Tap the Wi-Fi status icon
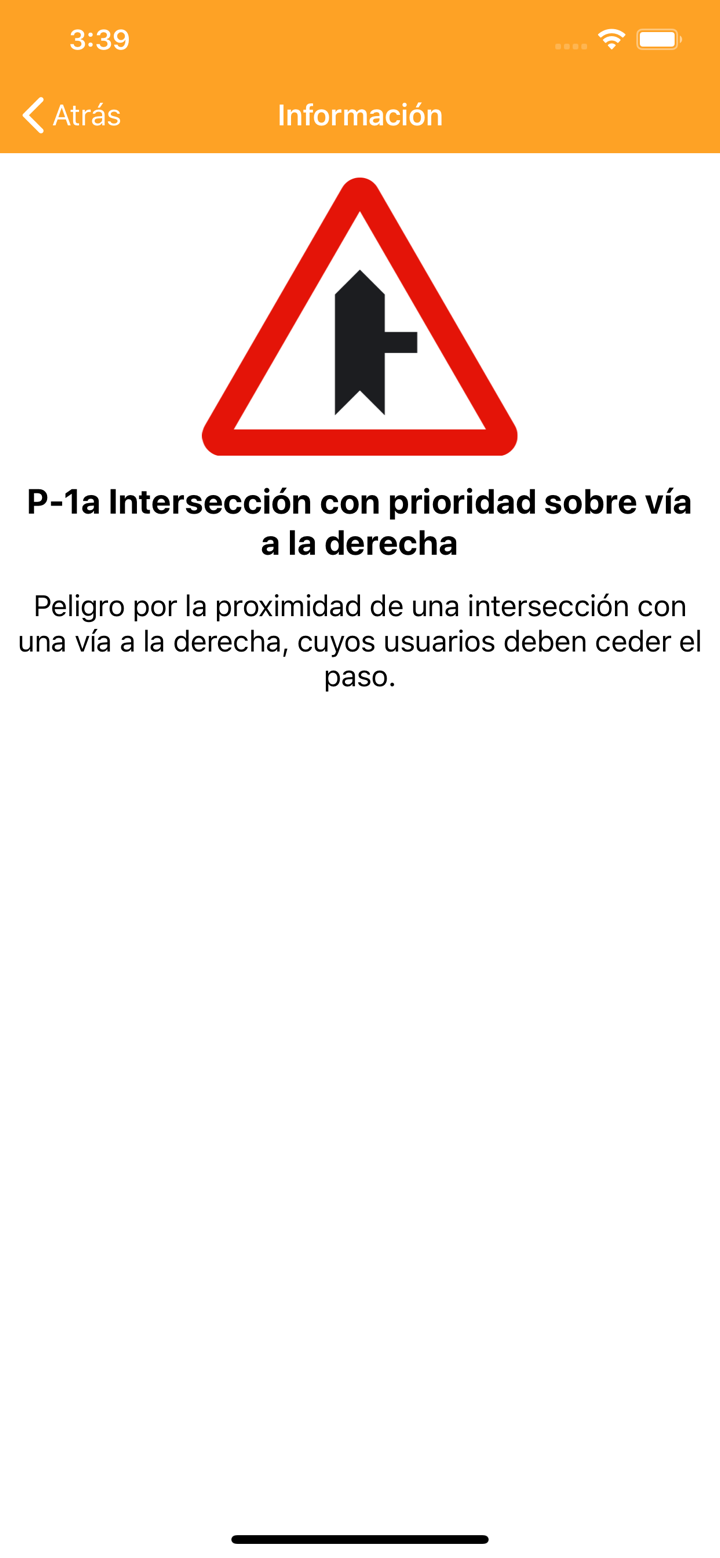Image resolution: width=720 pixels, height=1558 pixels. tap(612, 38)
